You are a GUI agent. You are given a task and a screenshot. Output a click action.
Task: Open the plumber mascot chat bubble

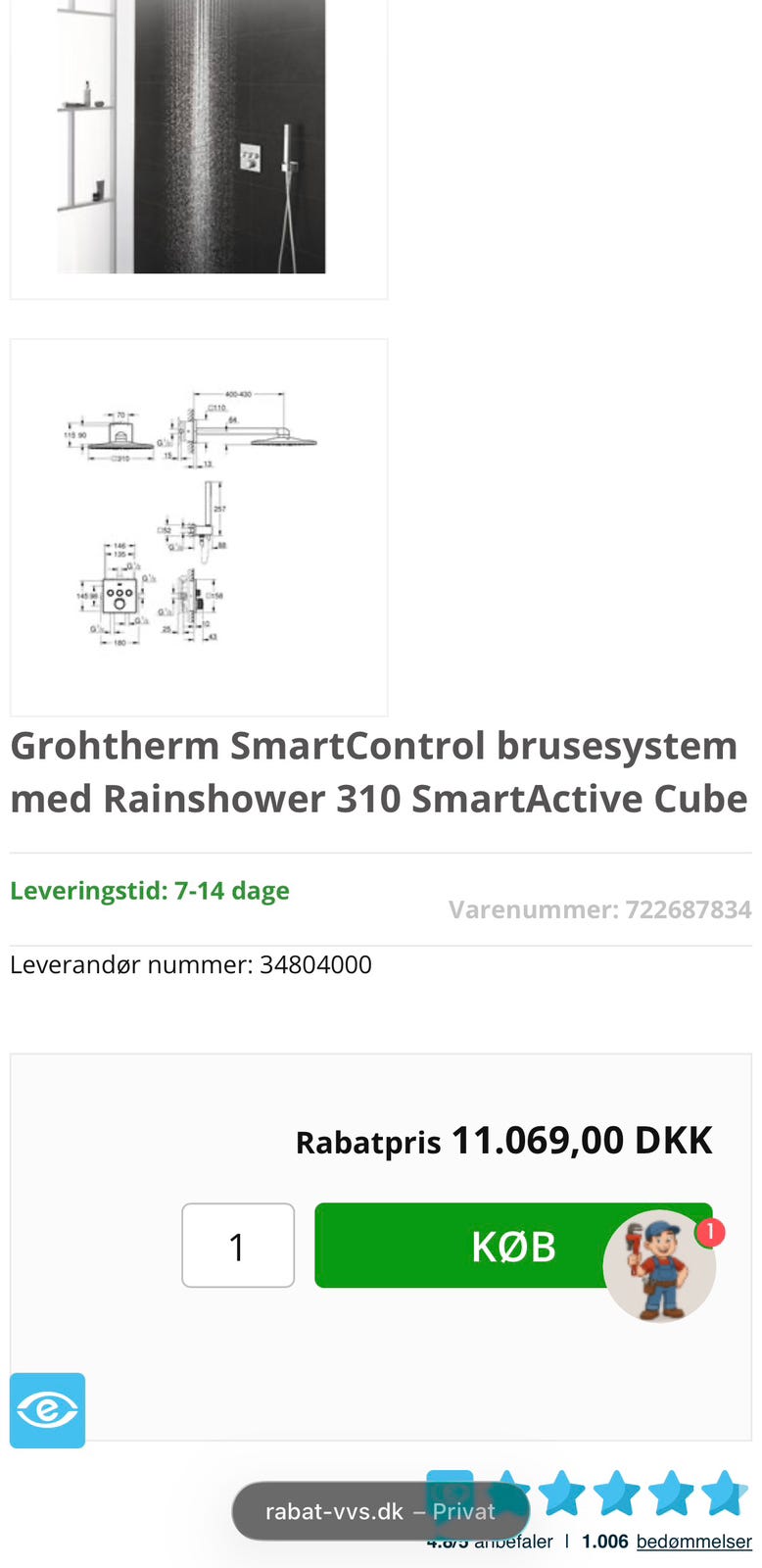click(659, 1266)
